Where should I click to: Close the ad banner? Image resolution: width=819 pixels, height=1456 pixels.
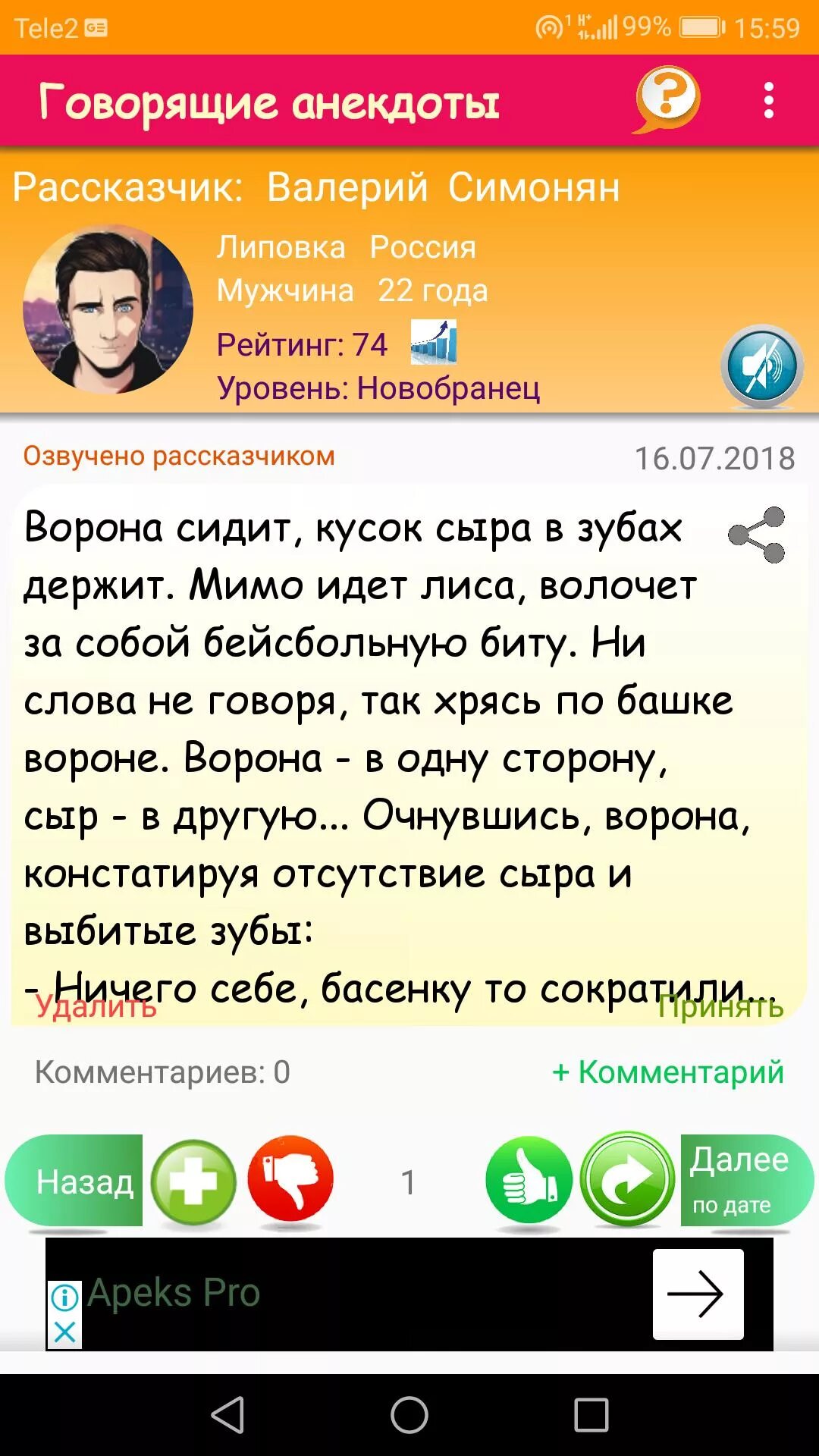click(64, 1332)
